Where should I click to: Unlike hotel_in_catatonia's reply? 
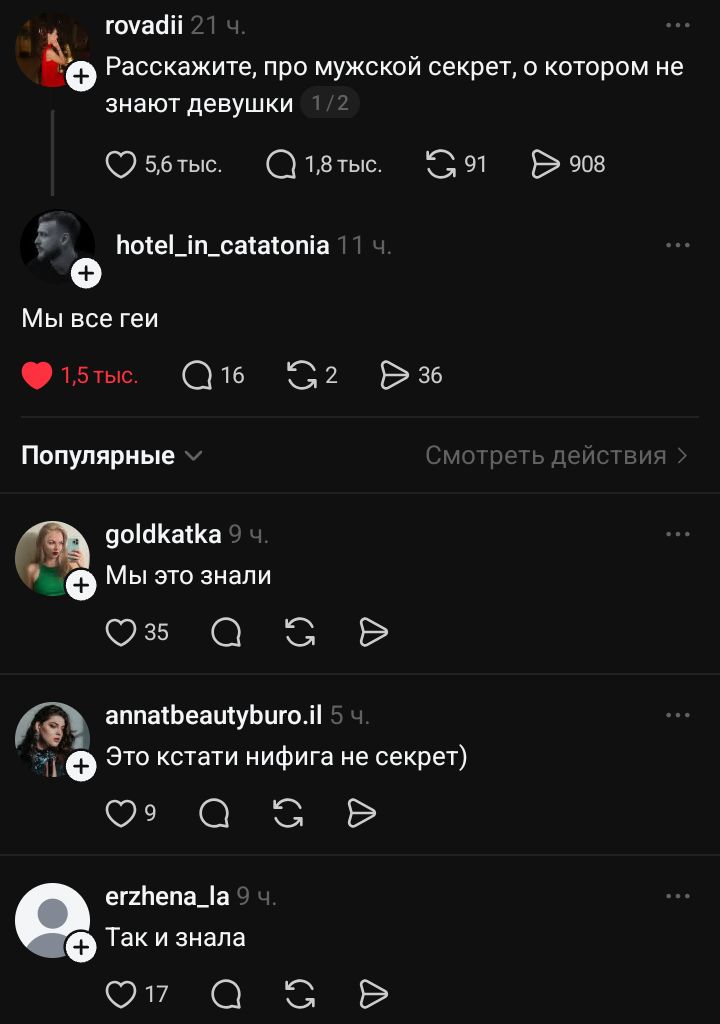tap(37, 375)
